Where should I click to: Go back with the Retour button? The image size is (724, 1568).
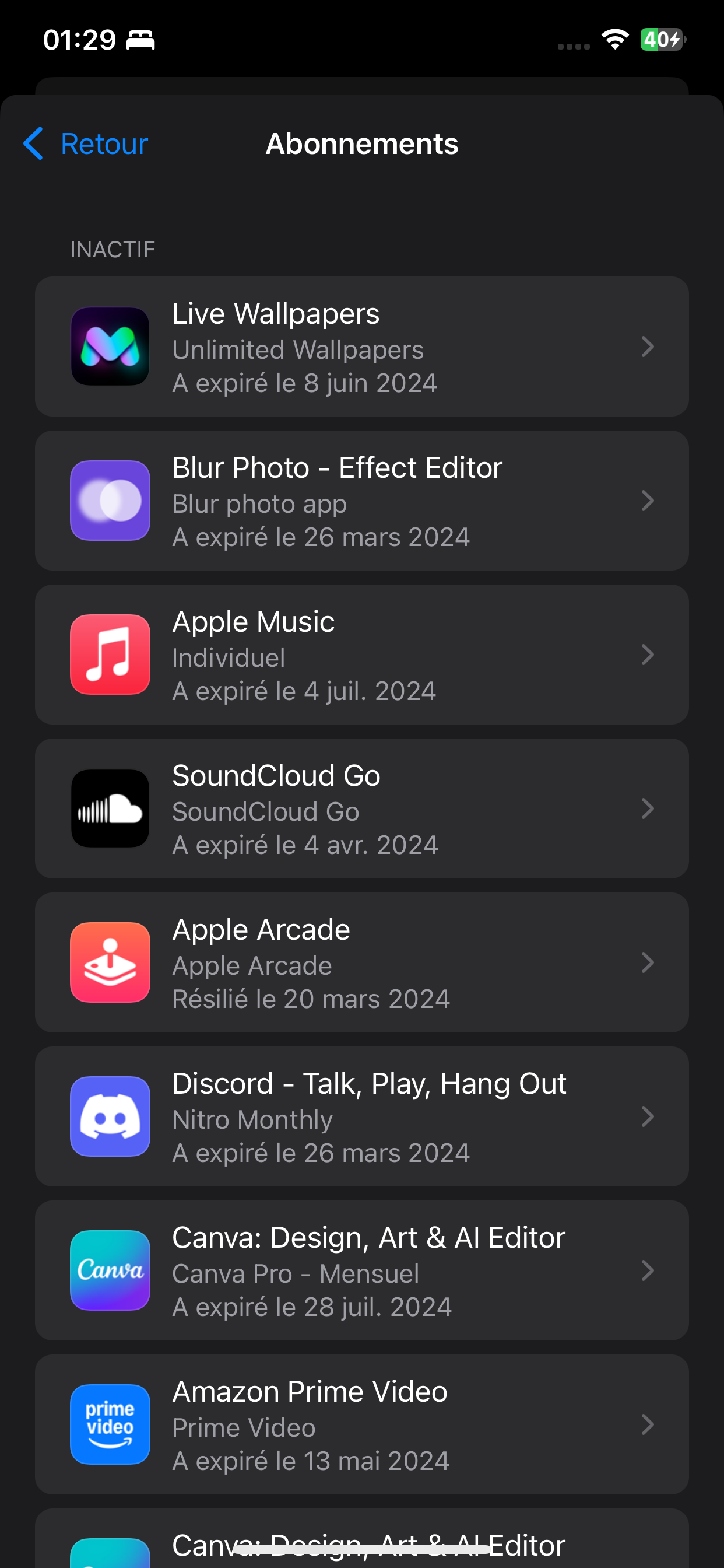86,144
